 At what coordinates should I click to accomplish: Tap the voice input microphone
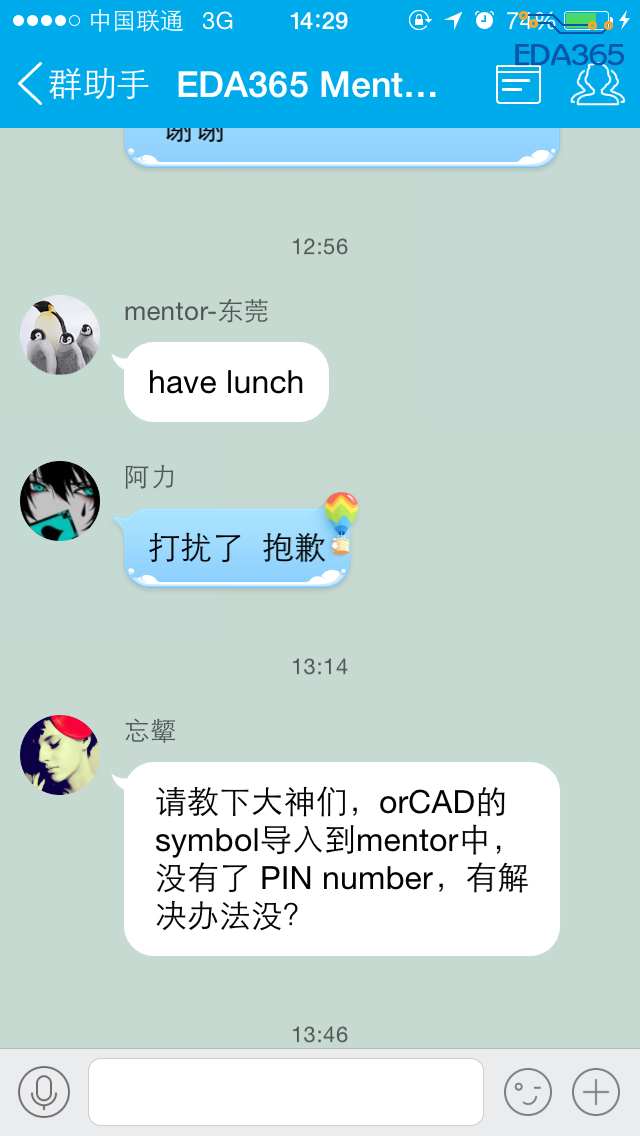point(44,1092)
